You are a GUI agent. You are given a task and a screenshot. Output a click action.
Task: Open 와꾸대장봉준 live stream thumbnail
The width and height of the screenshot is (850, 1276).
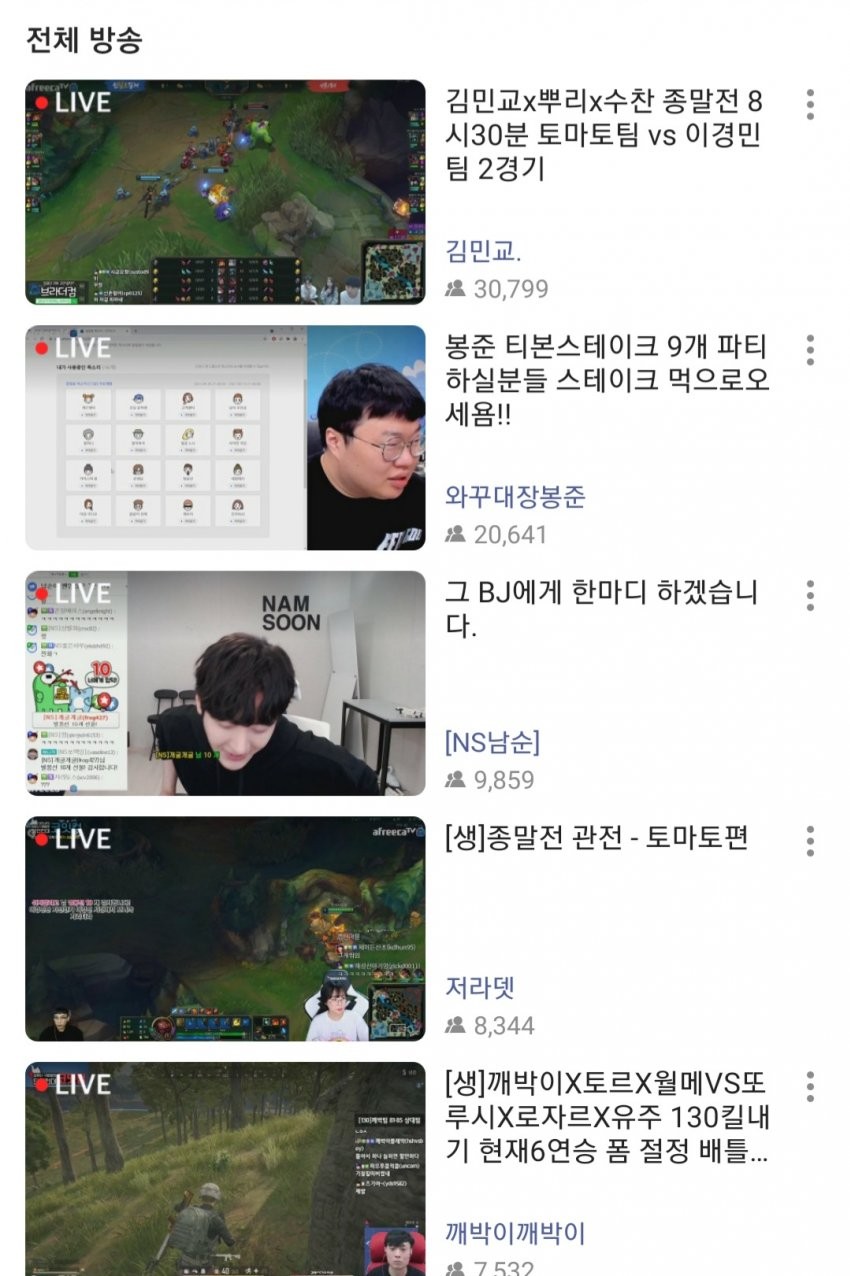[225, 438]
